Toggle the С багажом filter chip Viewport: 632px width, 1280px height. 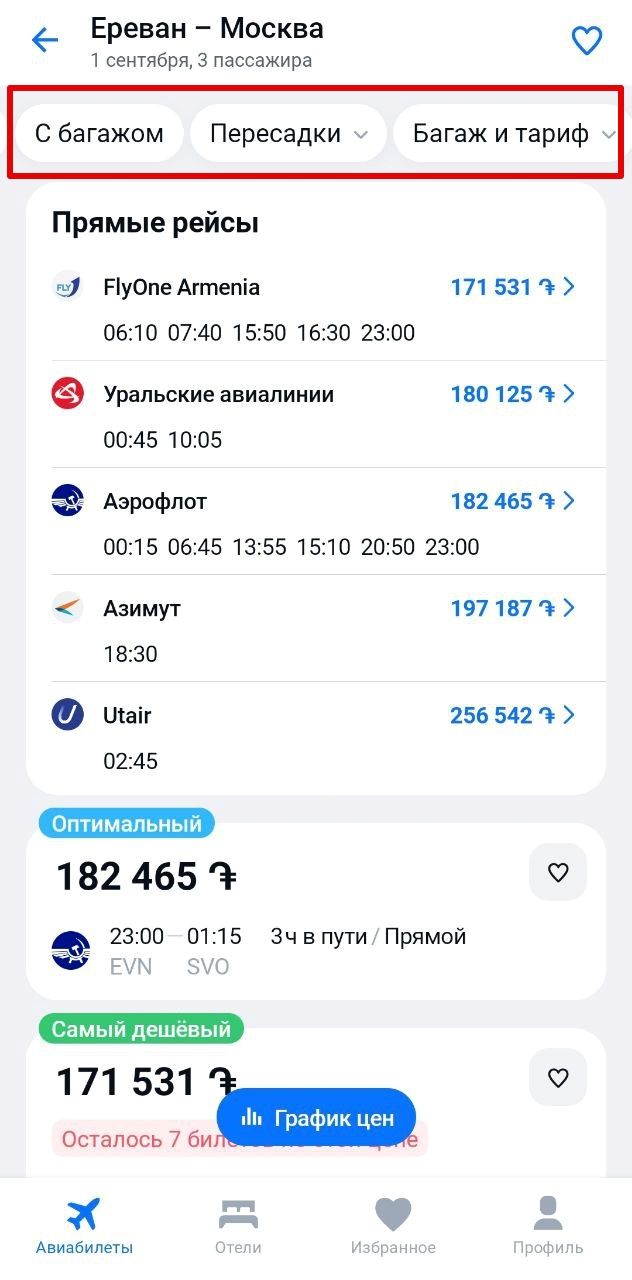click(x=99, y=133)
